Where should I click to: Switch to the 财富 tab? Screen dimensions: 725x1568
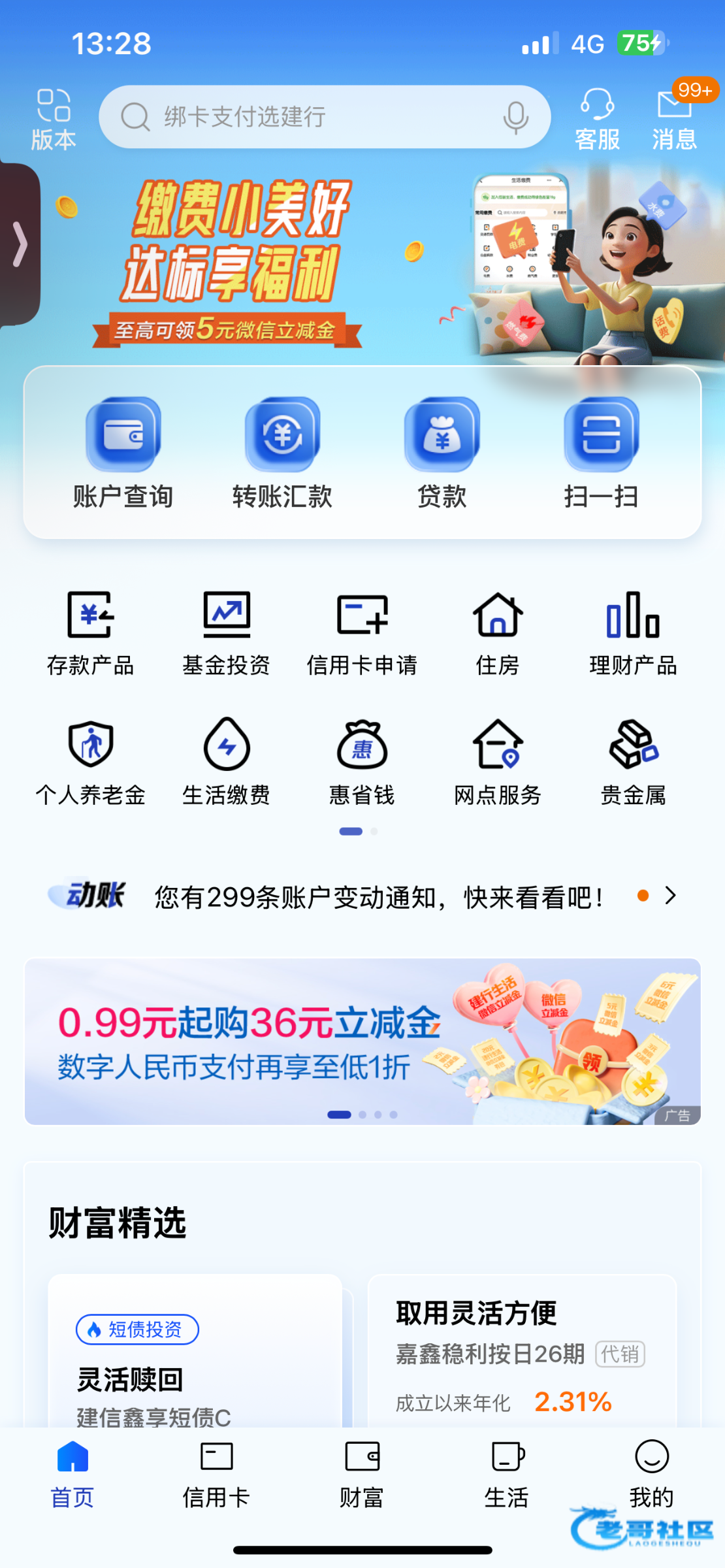(362, 1474)
